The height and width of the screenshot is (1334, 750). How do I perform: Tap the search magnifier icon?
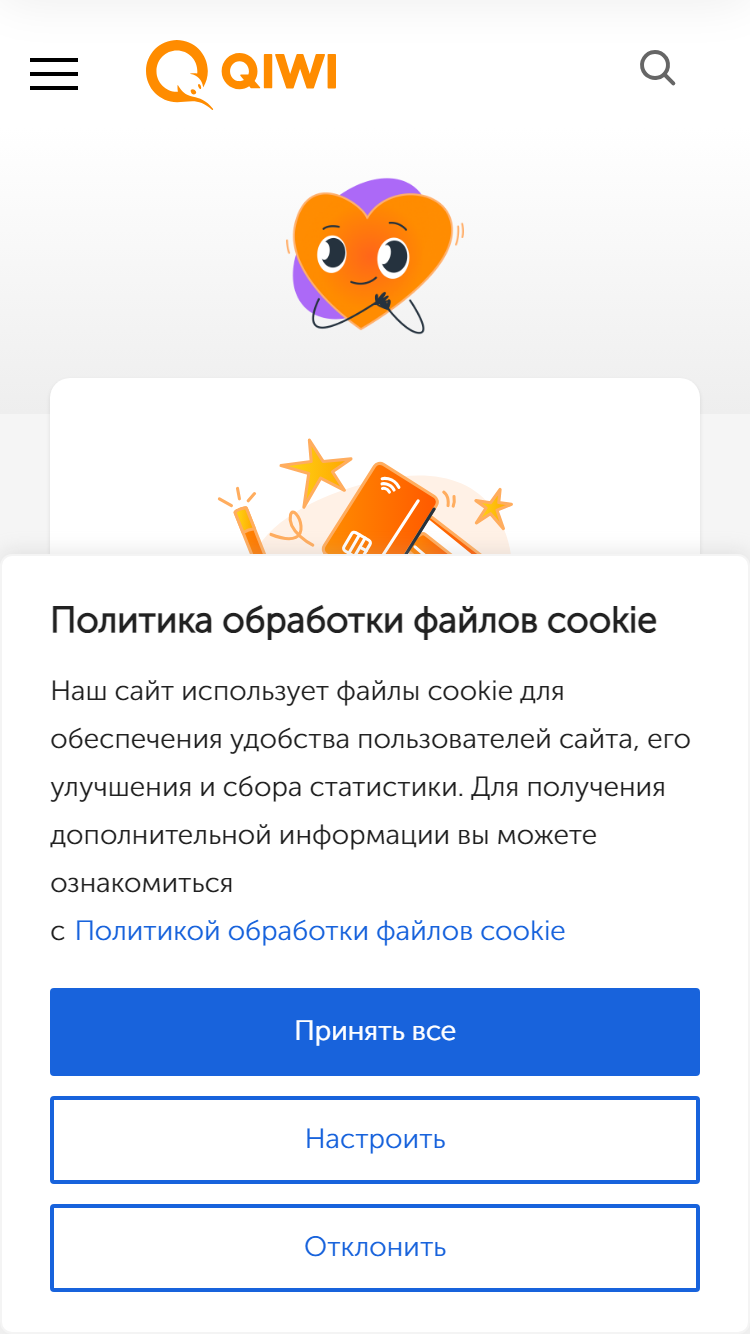point(657,69)
